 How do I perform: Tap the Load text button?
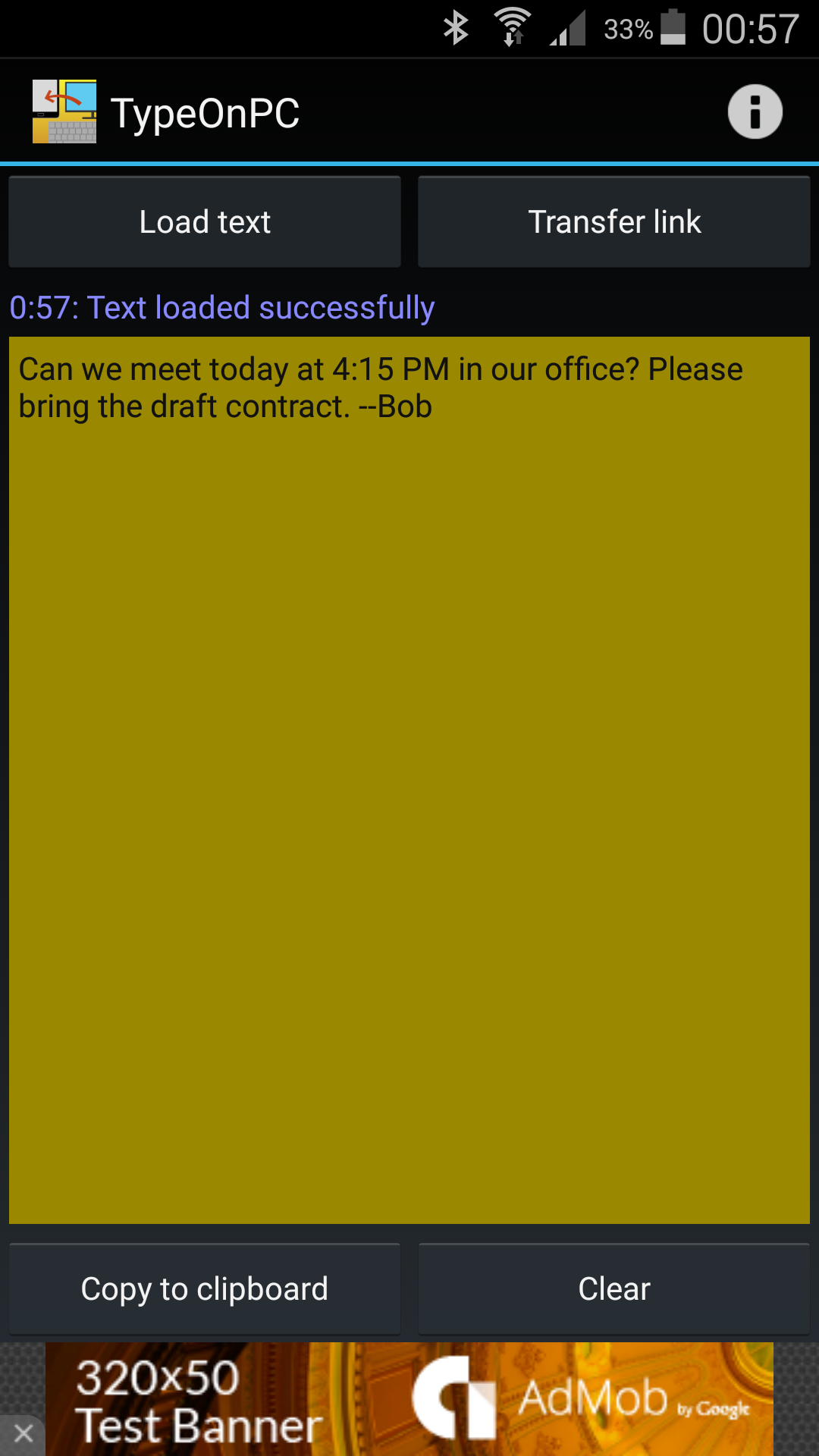[205, 222]
